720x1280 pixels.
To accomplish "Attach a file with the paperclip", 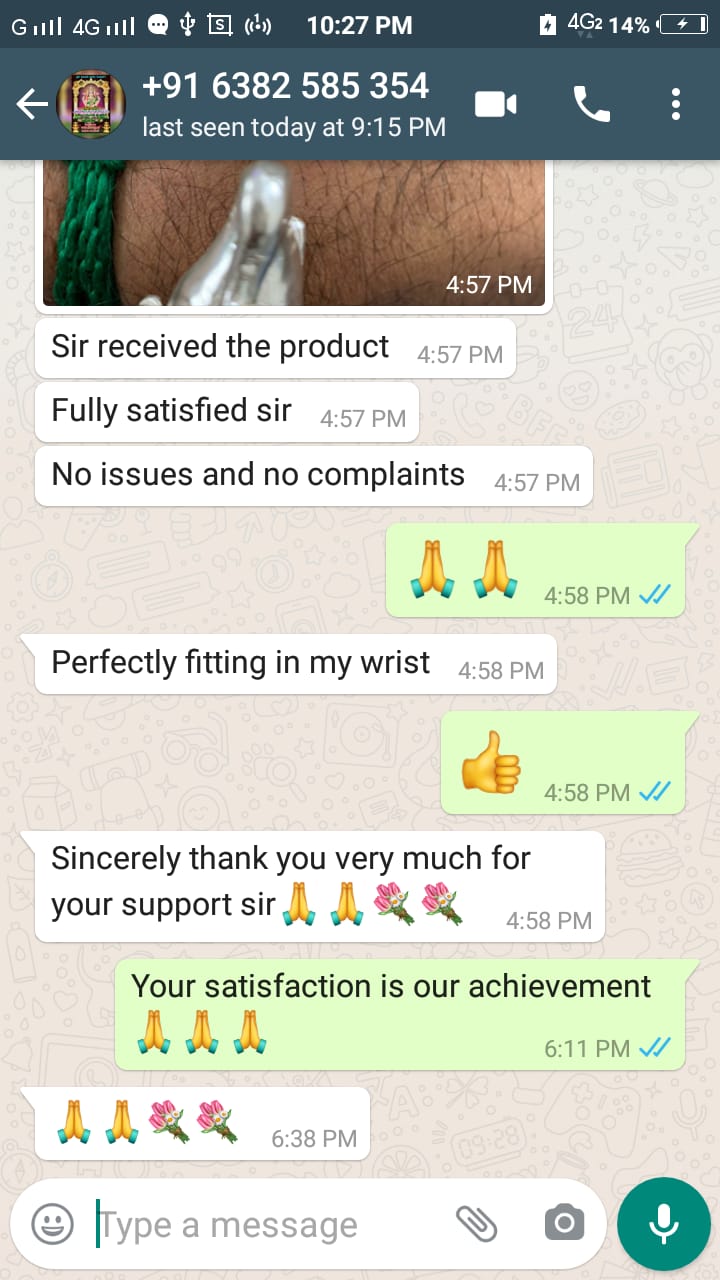I will click(476, 1223).
